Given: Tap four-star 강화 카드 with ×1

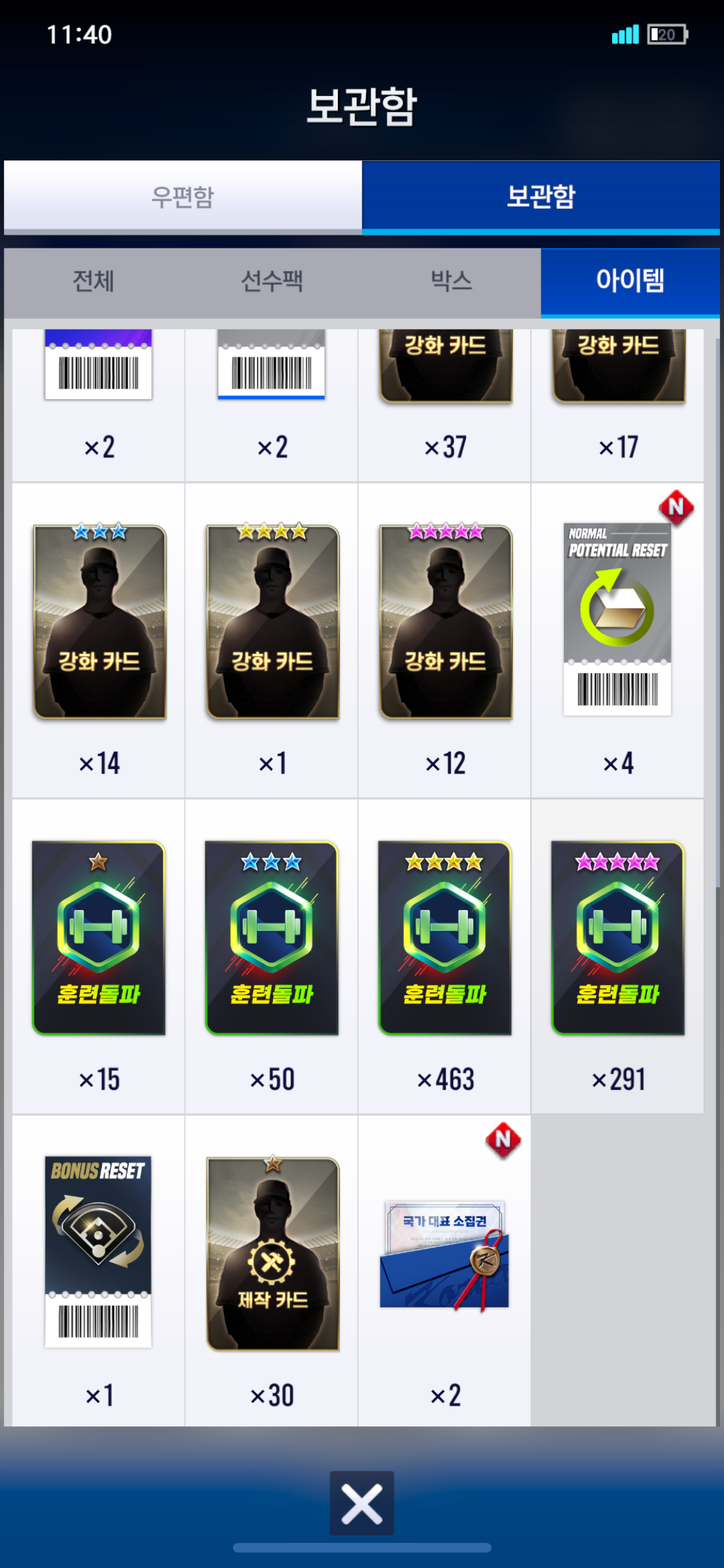Looking at the screenshot, I should coord(272,622).
